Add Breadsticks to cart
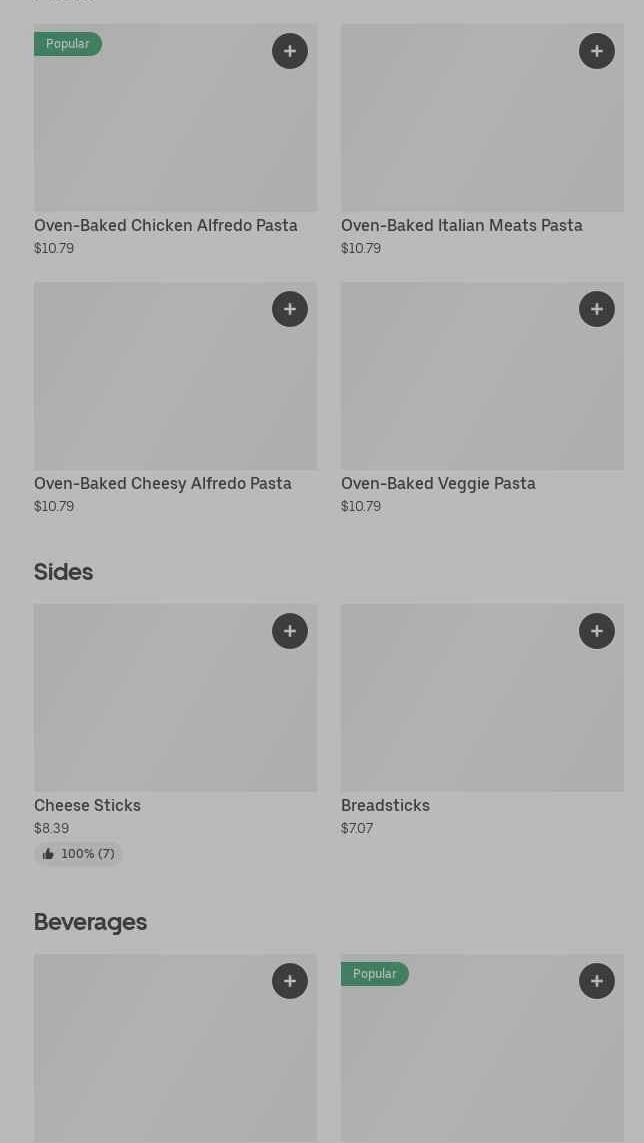Image resolution: width=644 pixels, height=1143 pixels. coord(597,631)
